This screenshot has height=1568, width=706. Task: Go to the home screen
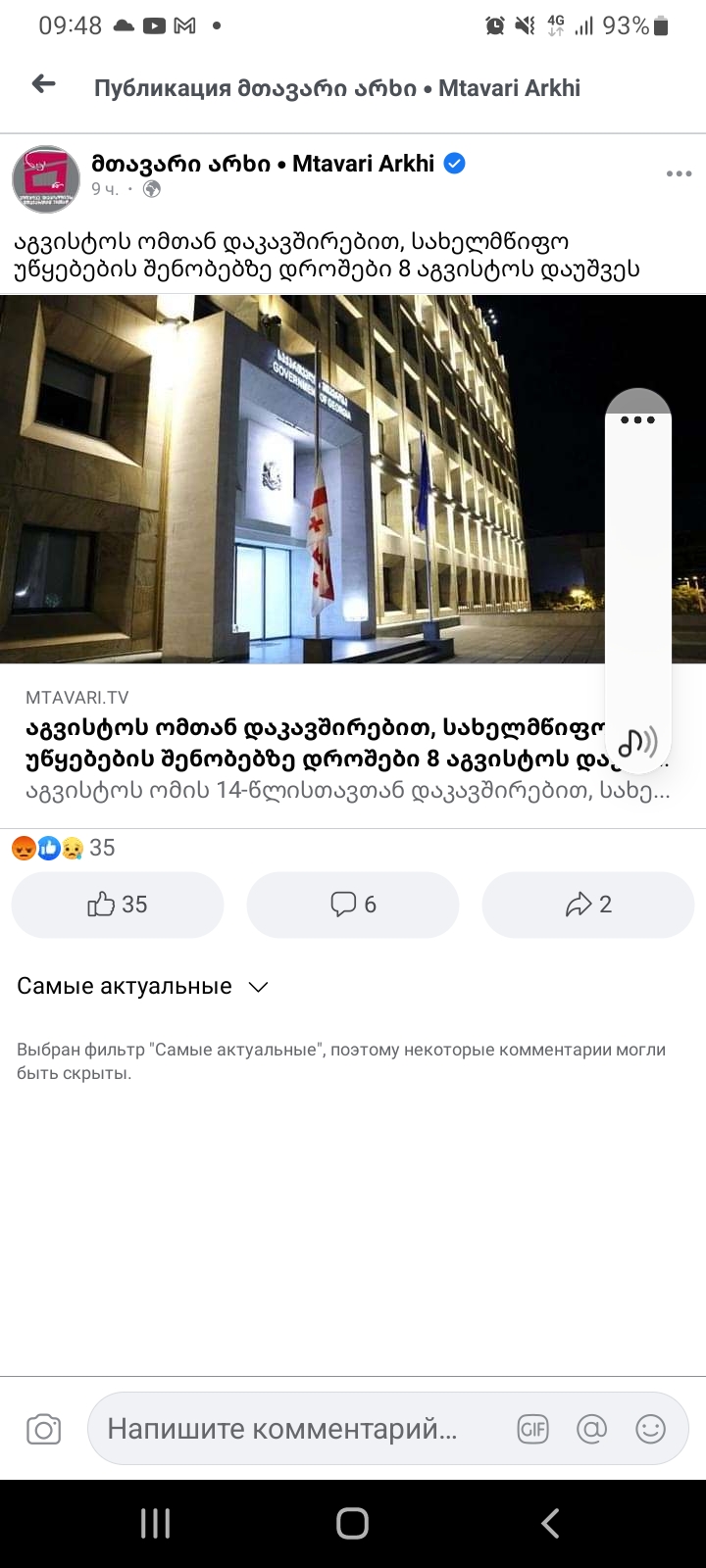coord(353,1523)
